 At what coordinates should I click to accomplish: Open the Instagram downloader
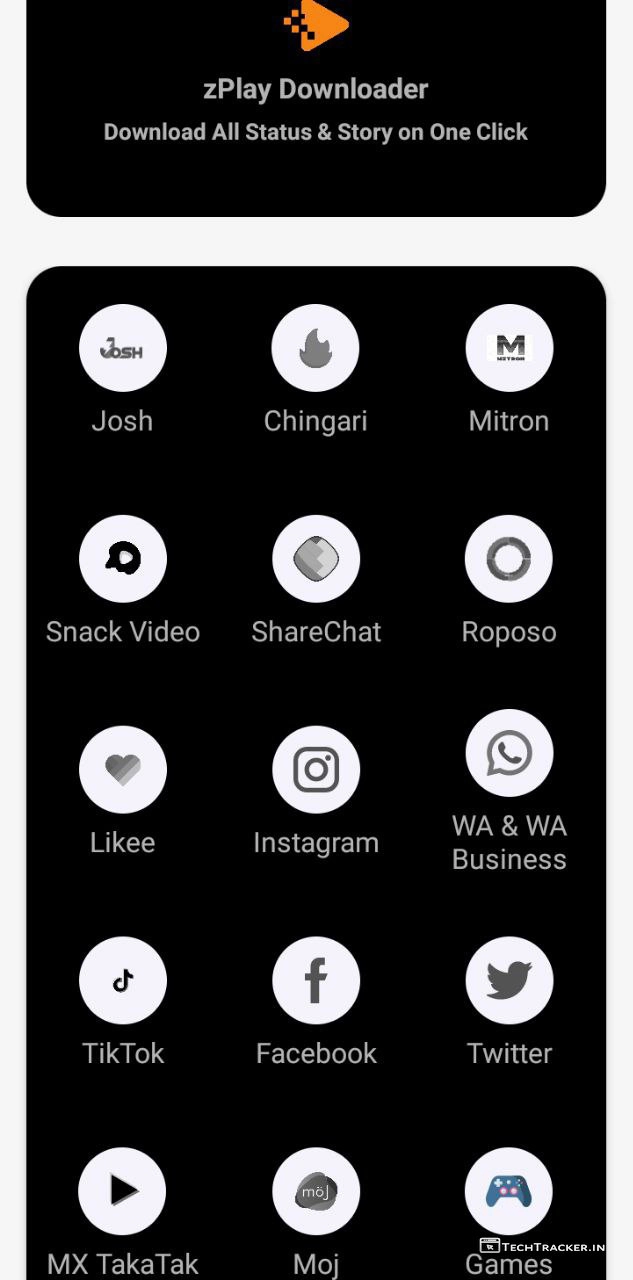(316, 770)
